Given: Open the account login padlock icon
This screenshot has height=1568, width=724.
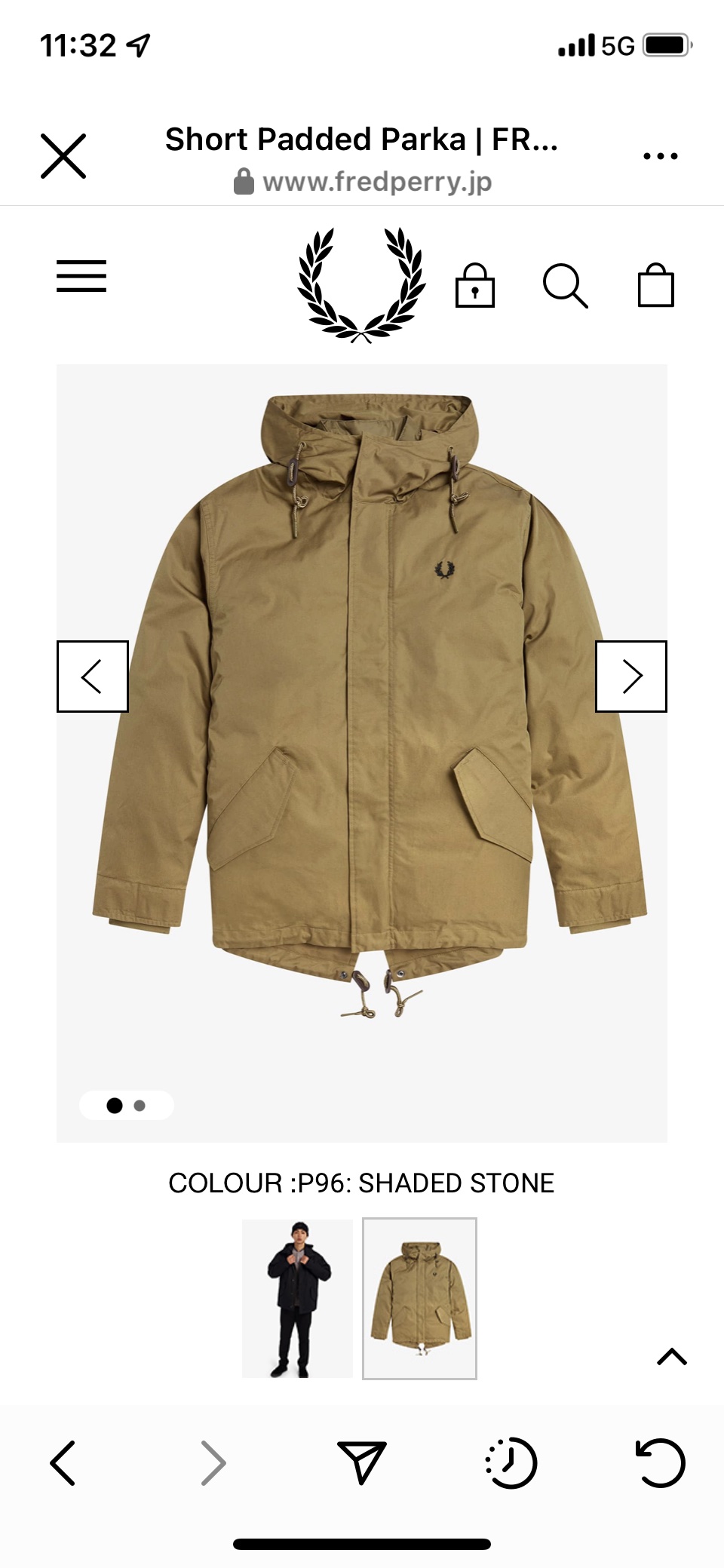Looking at the screenshot, I should (x=474, y=286).
